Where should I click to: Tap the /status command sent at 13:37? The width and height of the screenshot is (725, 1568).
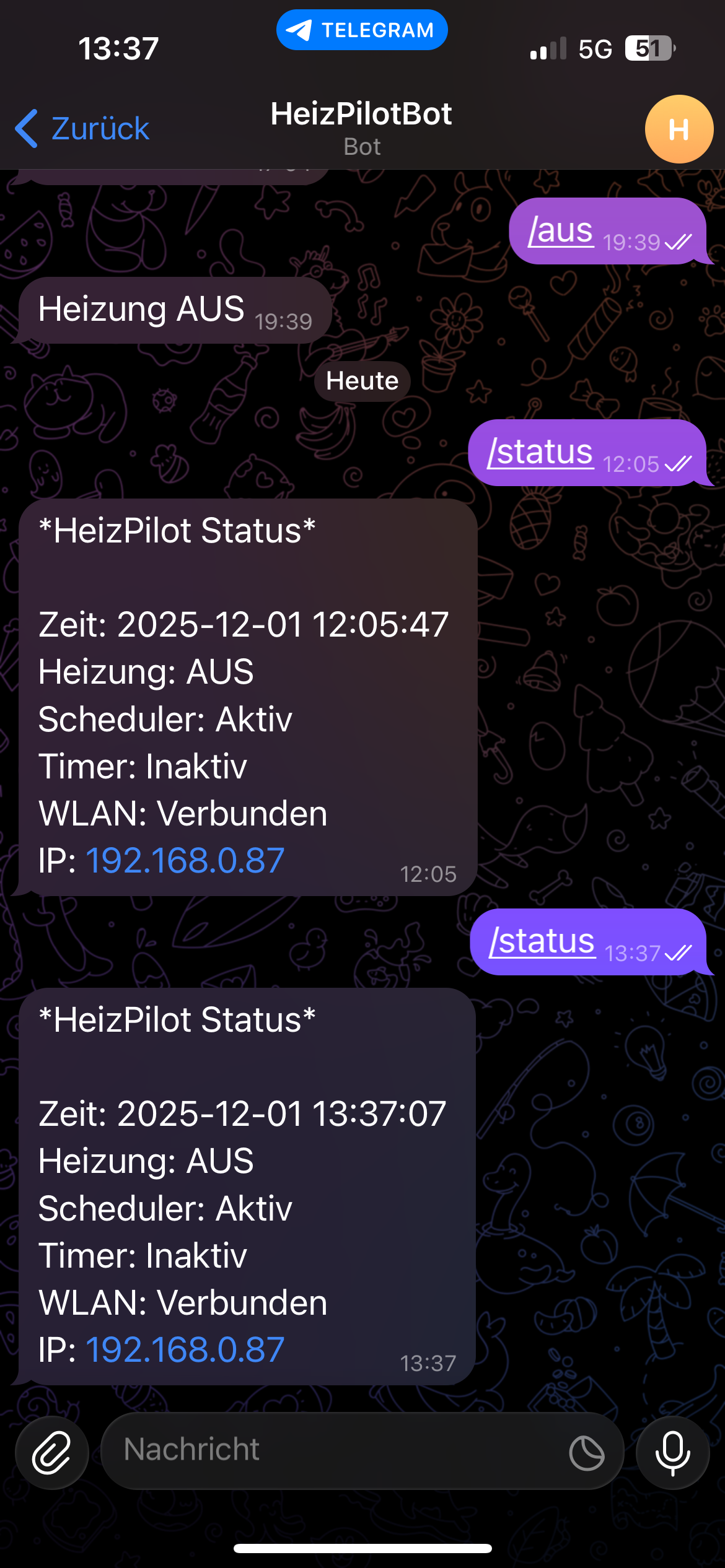coord(542,941)
